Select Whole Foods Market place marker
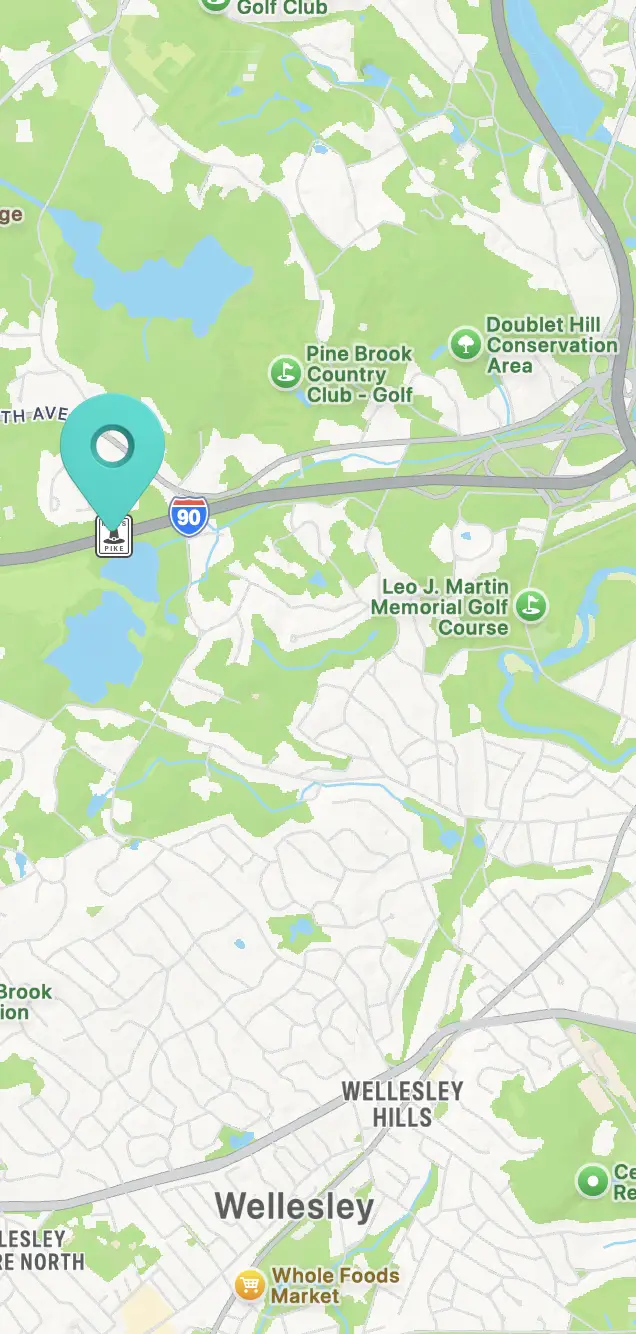 [x=249, y=1285]
